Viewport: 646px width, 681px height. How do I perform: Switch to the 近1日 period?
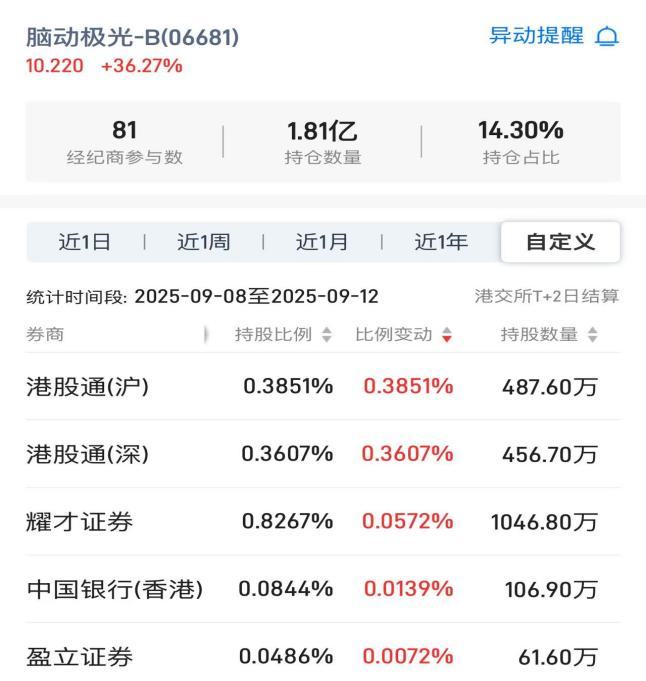click(85, 242)
